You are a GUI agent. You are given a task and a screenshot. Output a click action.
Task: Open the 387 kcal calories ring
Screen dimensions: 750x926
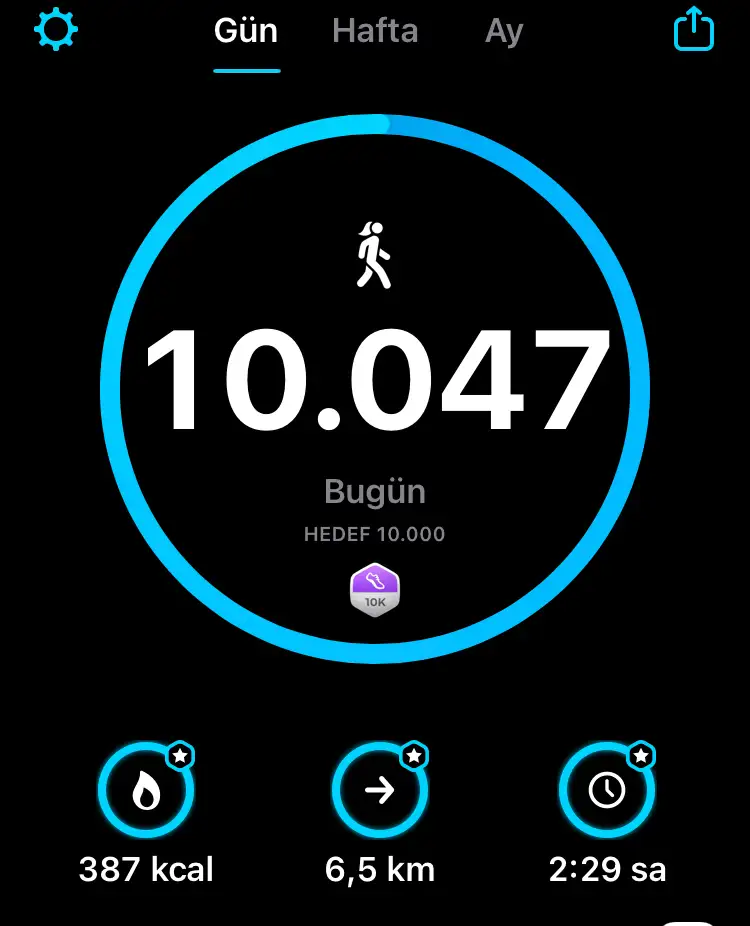click(146, 792)
